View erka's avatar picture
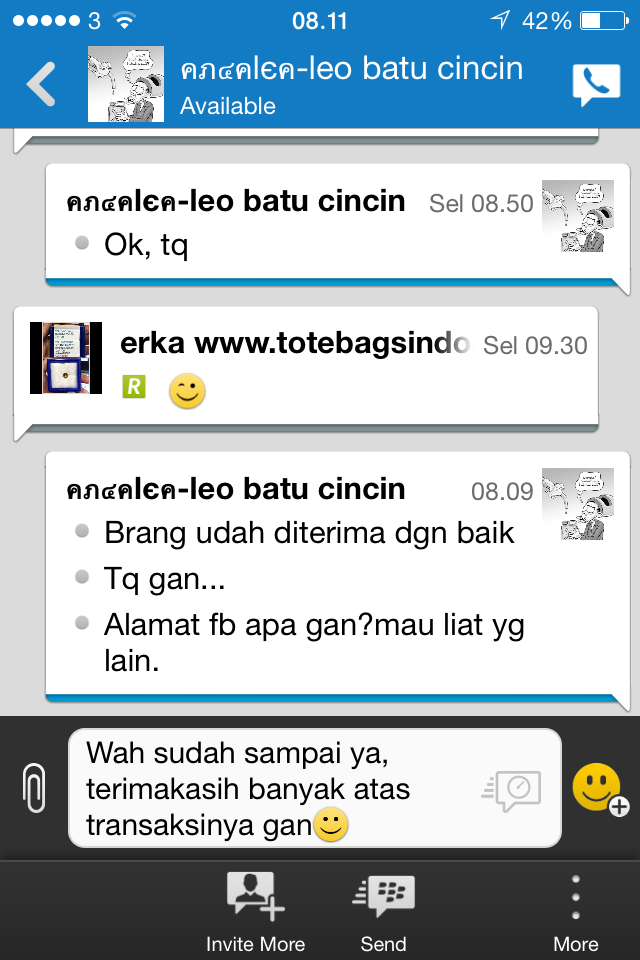 click(x=66, y=358)
